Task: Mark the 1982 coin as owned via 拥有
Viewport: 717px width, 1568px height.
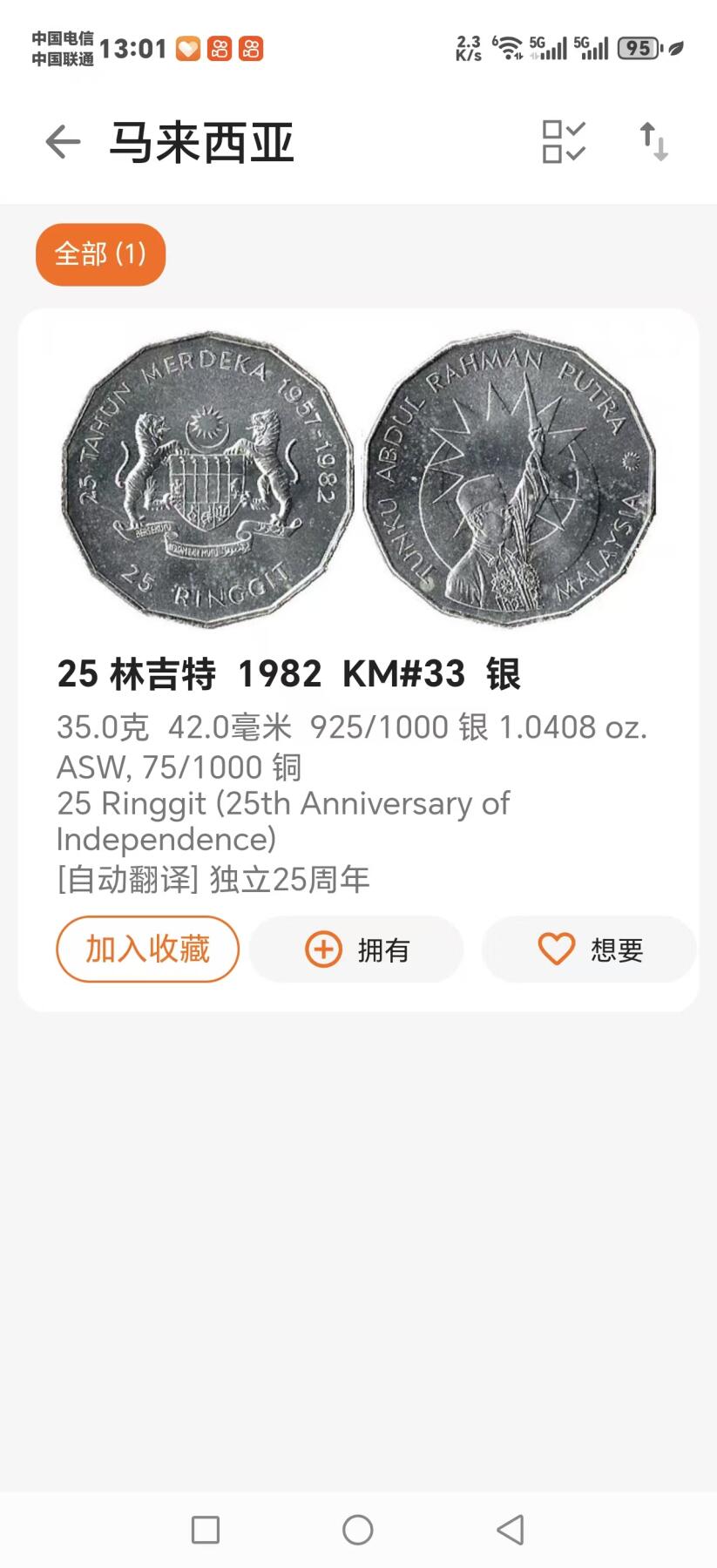Action: tap(355, 950)
